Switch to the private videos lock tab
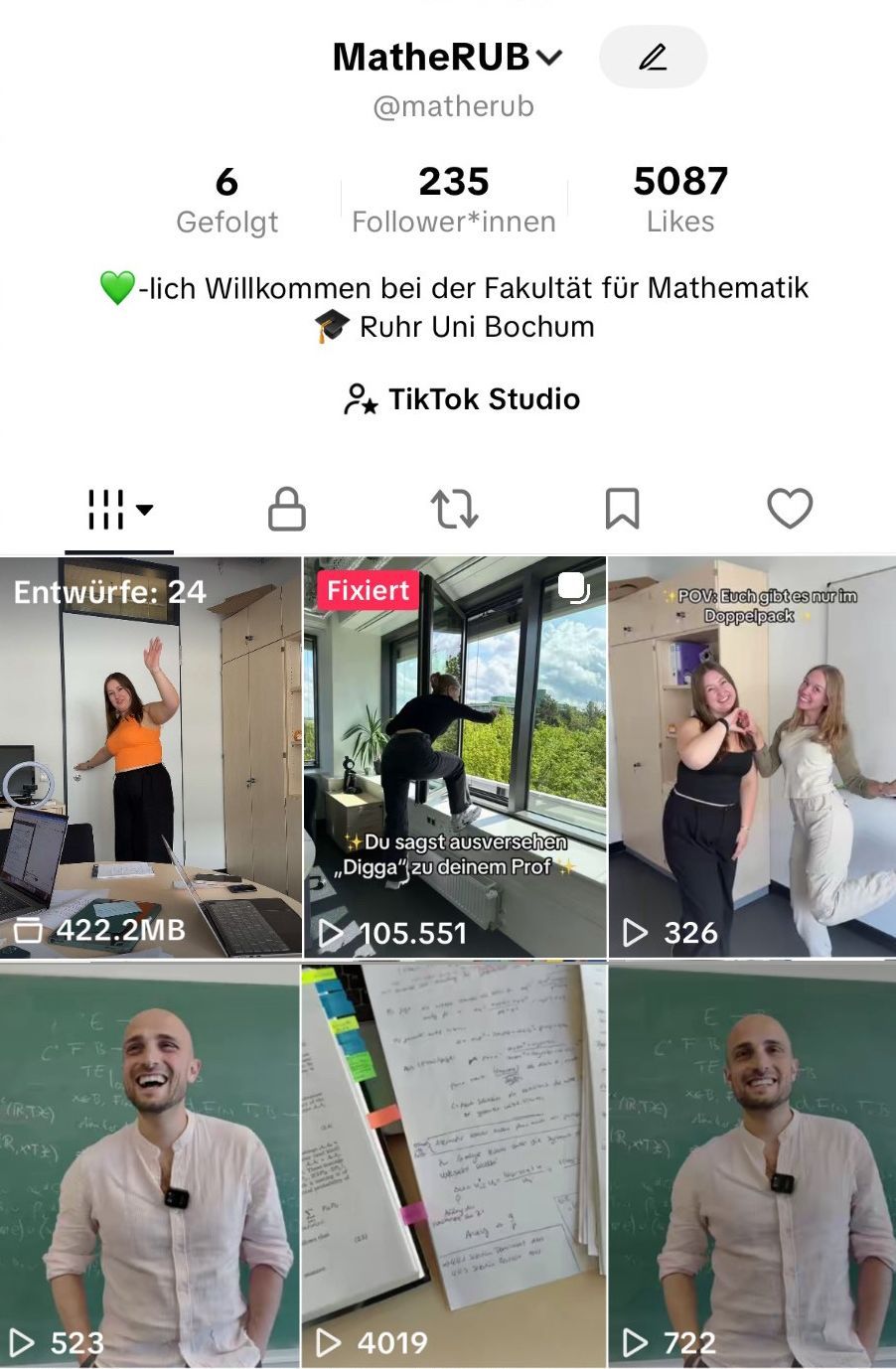The image size is (896, 1369). [x=286, y=509]
